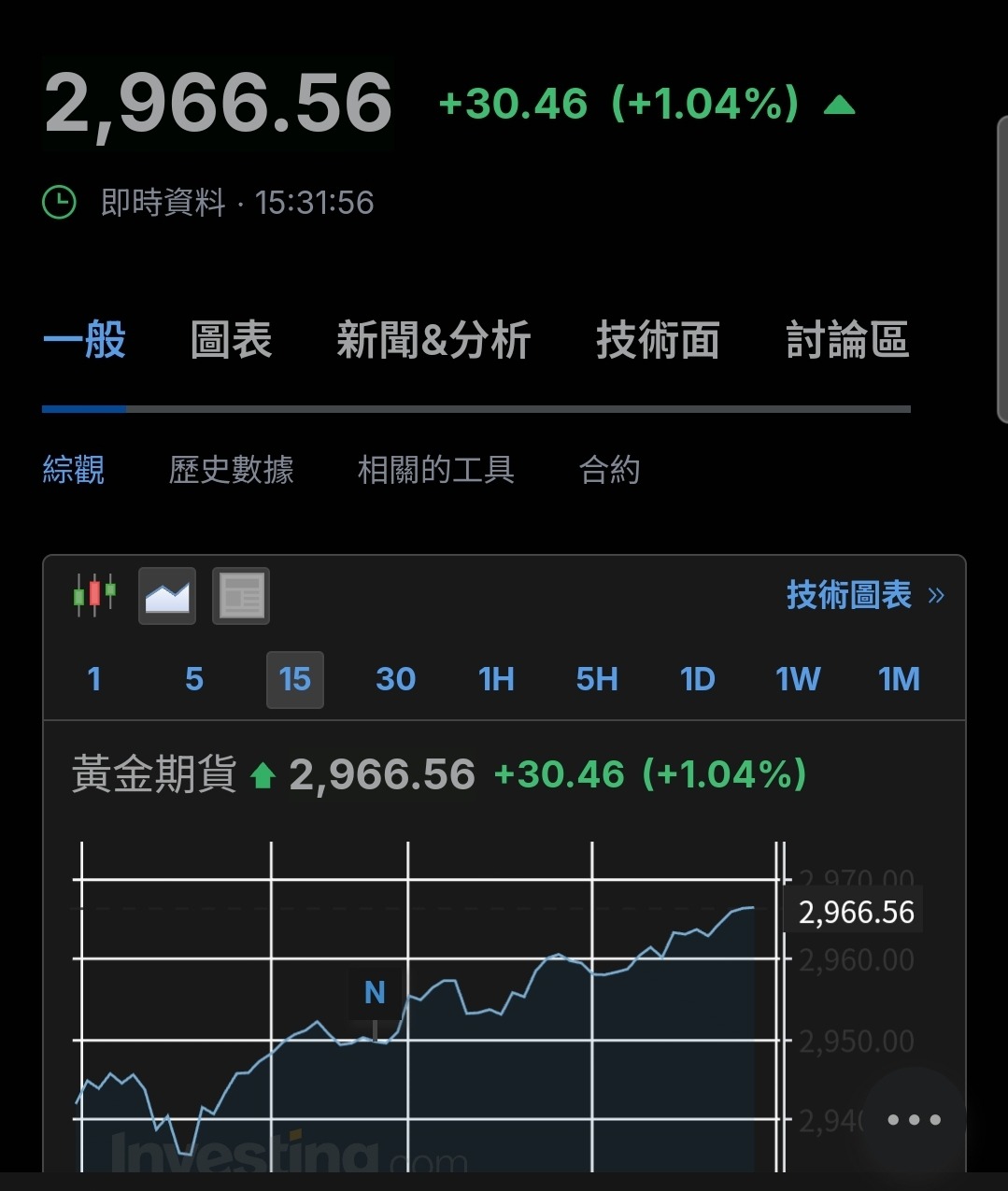This screenshot has height=1191, width=1008.
Task: Switch chart to area view
Action: [x=167, y=596]
